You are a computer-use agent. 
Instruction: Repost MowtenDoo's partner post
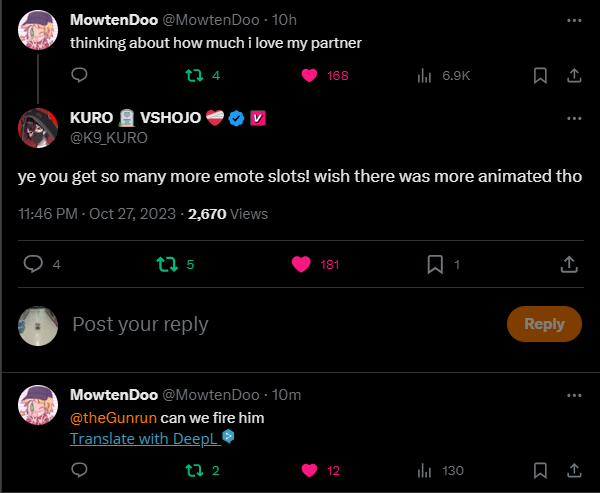point(197,75)
